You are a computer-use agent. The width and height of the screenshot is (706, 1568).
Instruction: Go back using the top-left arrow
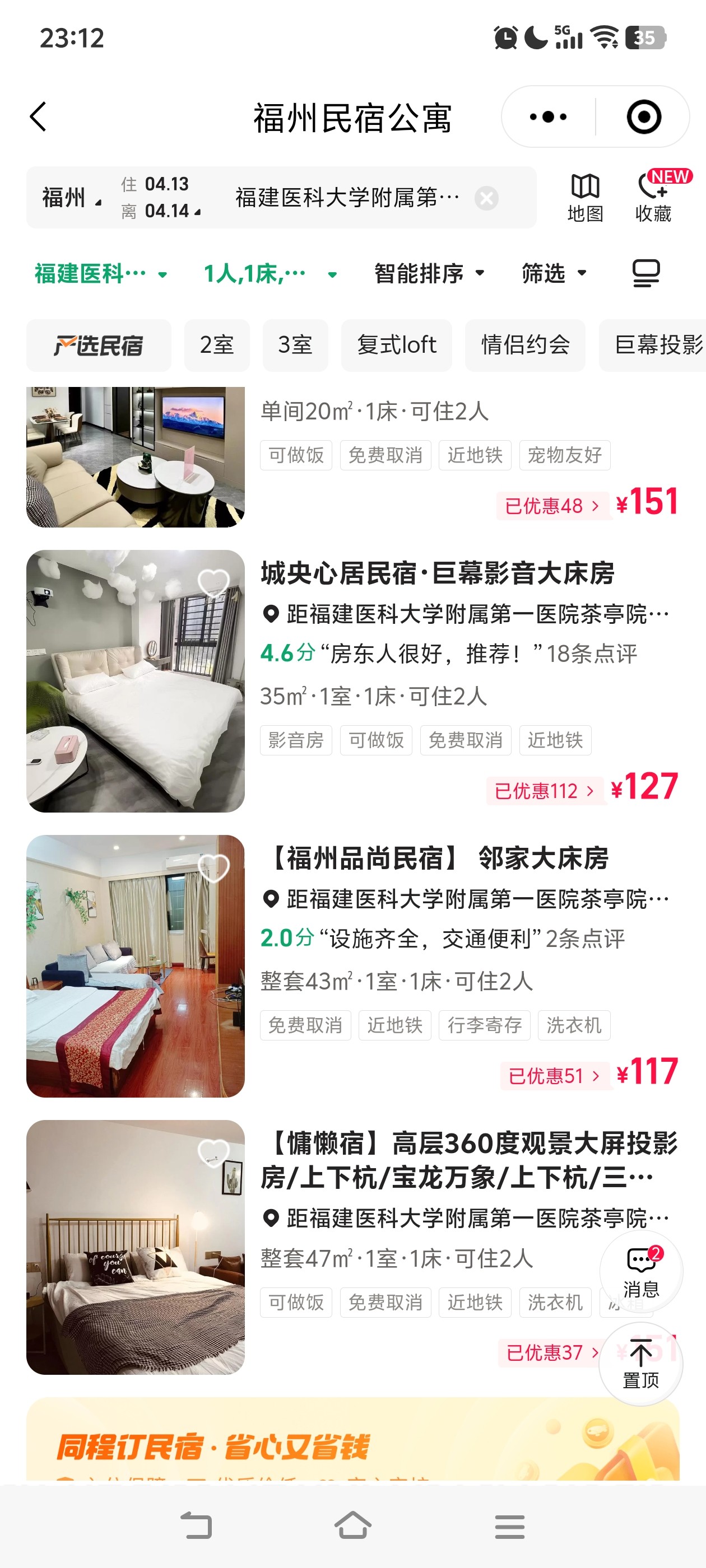coord(38,117)
